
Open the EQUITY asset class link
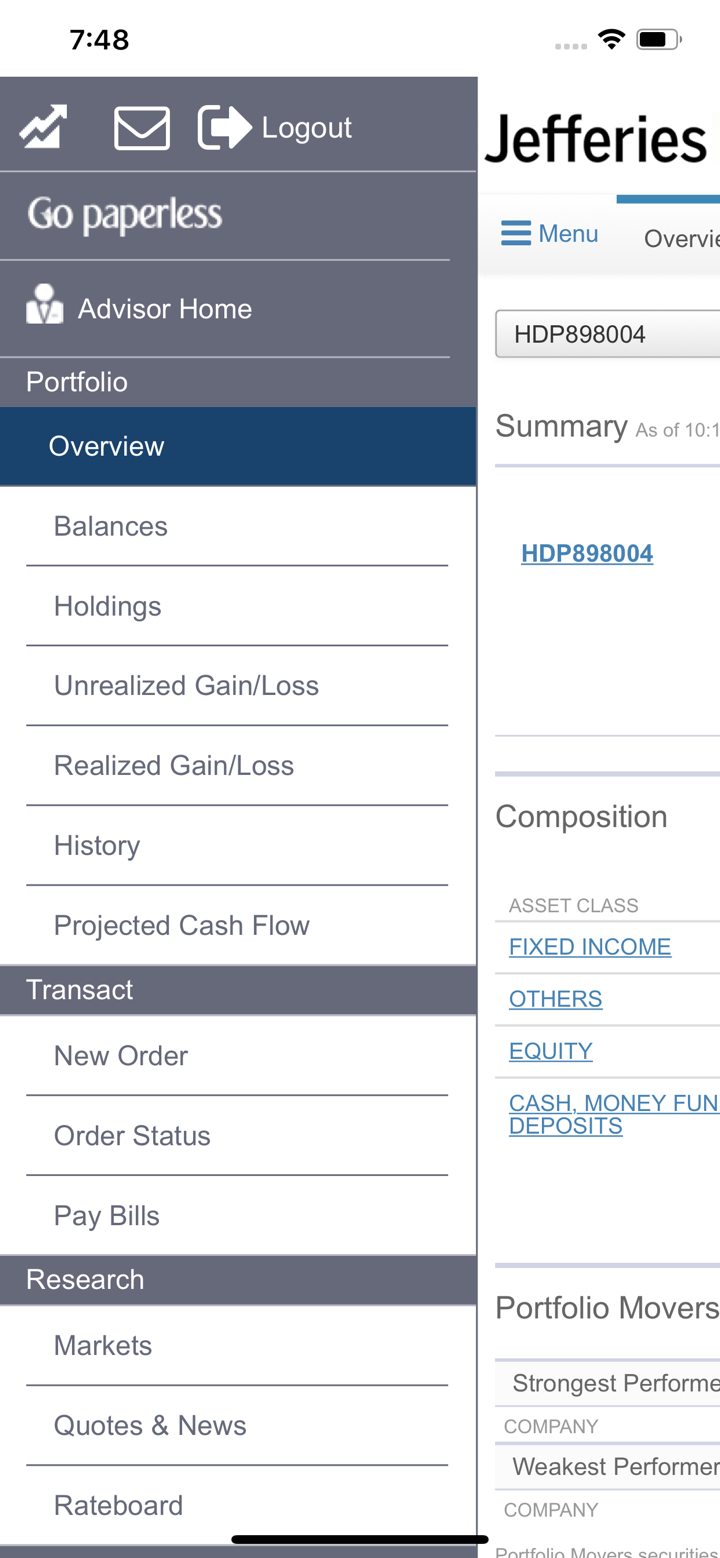[x=551, y=1051]
